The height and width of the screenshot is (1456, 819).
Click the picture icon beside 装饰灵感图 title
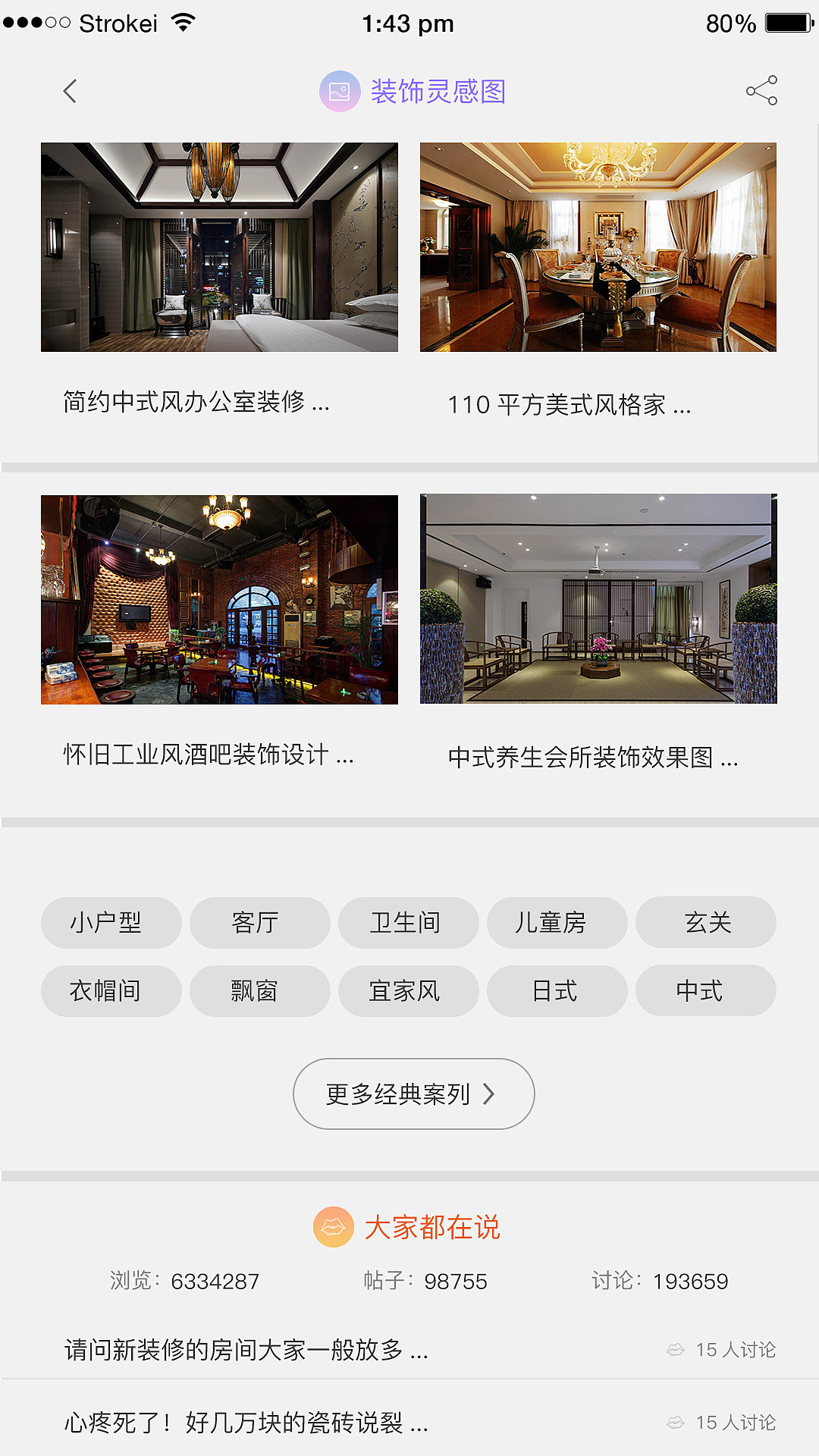340,92
